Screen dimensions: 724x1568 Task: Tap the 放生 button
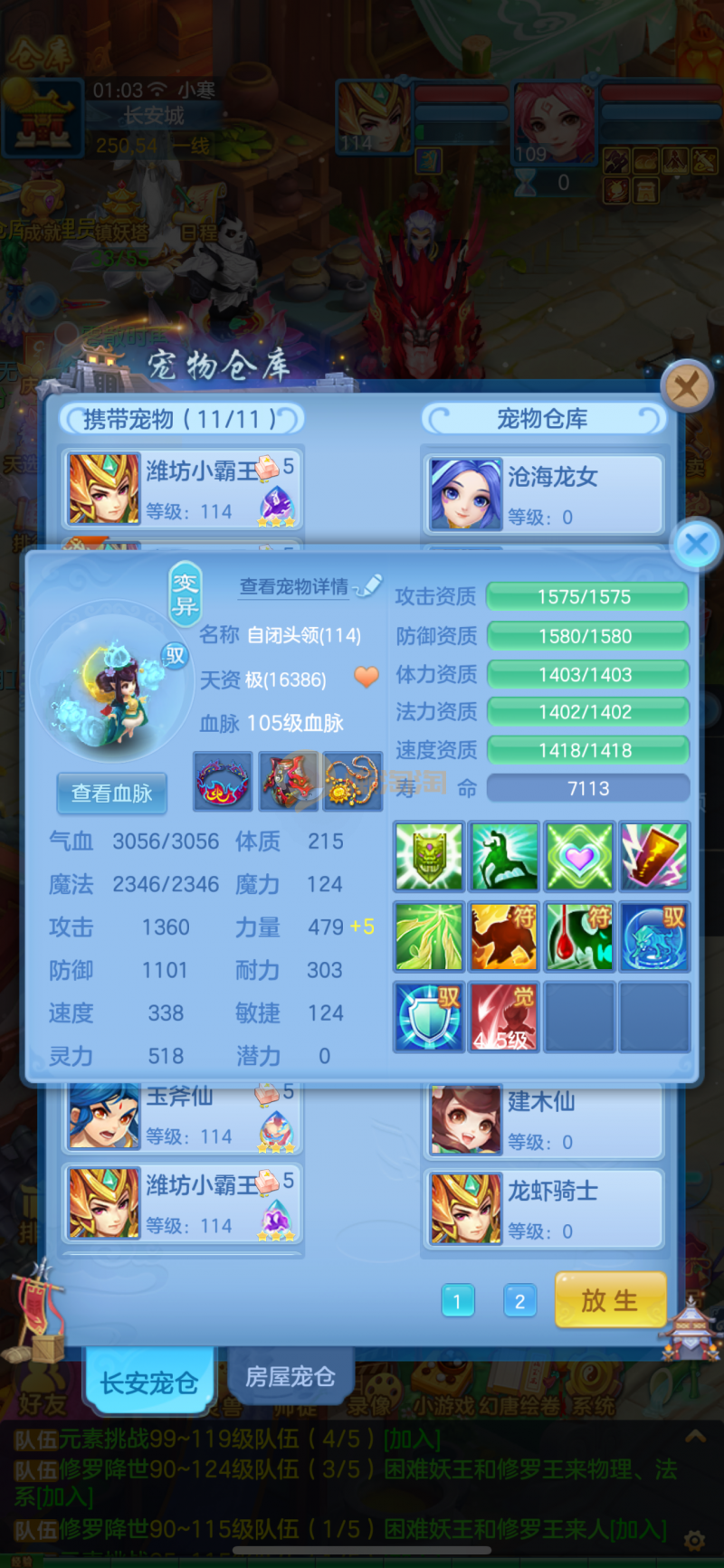(x=610, y=1300)
